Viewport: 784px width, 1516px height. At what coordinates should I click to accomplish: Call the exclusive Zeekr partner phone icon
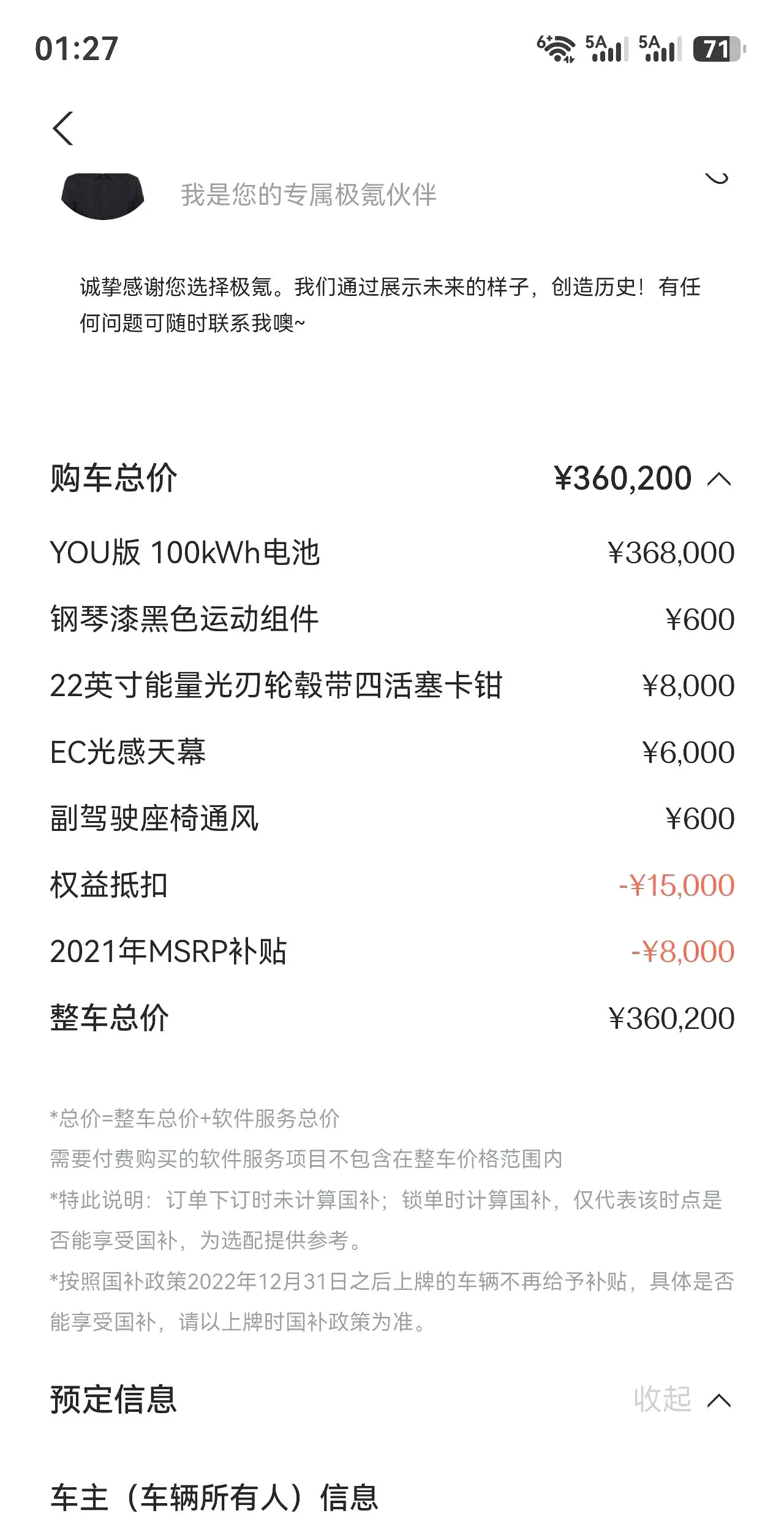click(x=717, y=178)
